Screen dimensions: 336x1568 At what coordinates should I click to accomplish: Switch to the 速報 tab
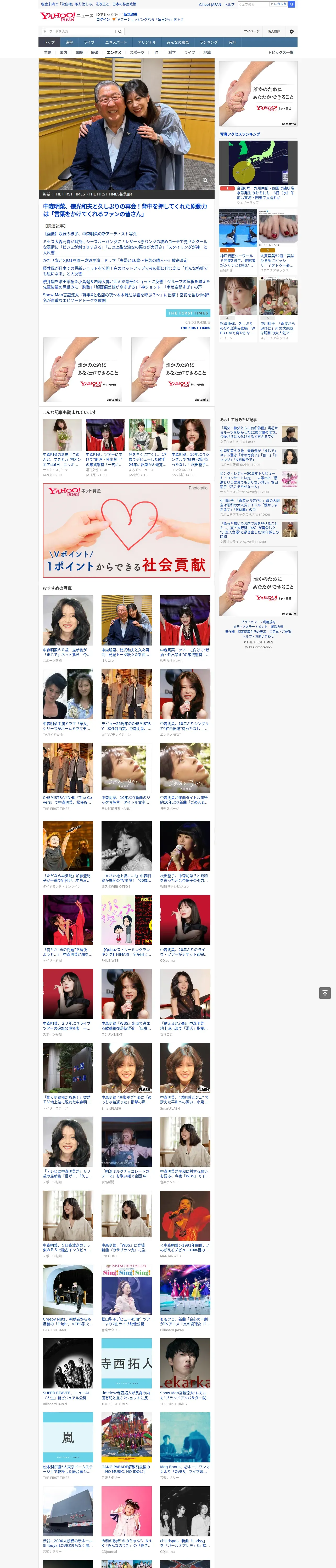point(69,43)
